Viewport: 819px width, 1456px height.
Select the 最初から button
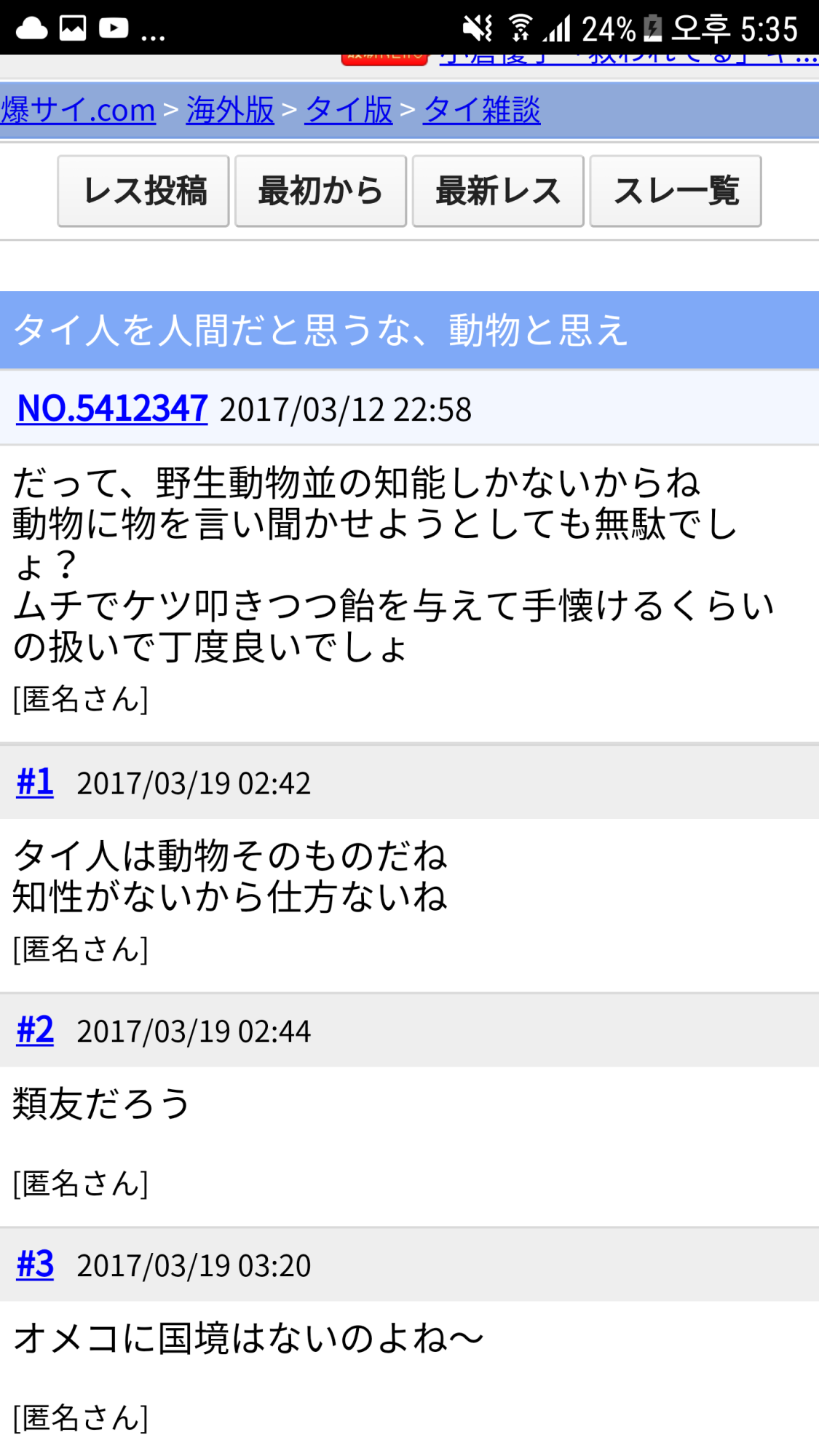pos(320,191)
